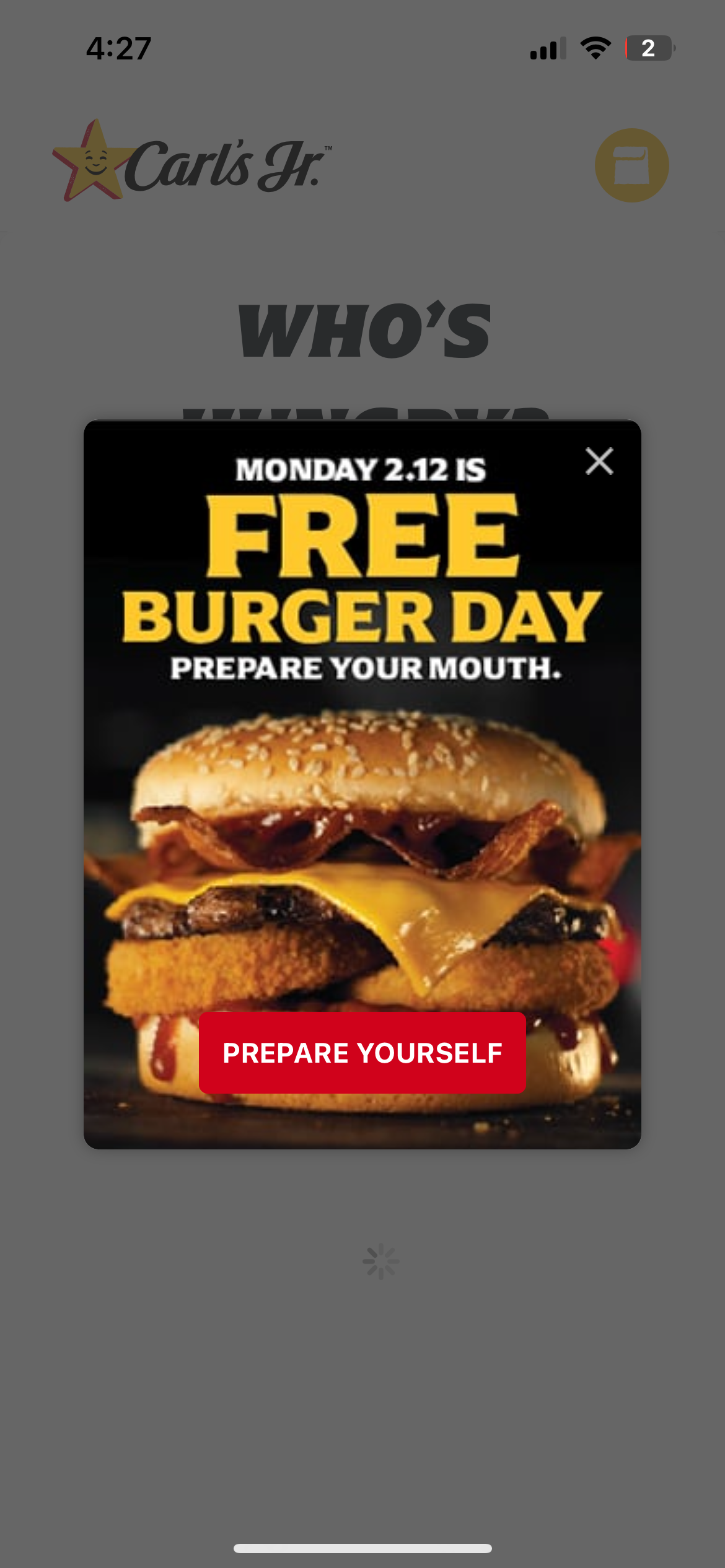This screenshot has width=725, height=1568.
Task: Open the gold bag icon in header
Action: (631, 165)
